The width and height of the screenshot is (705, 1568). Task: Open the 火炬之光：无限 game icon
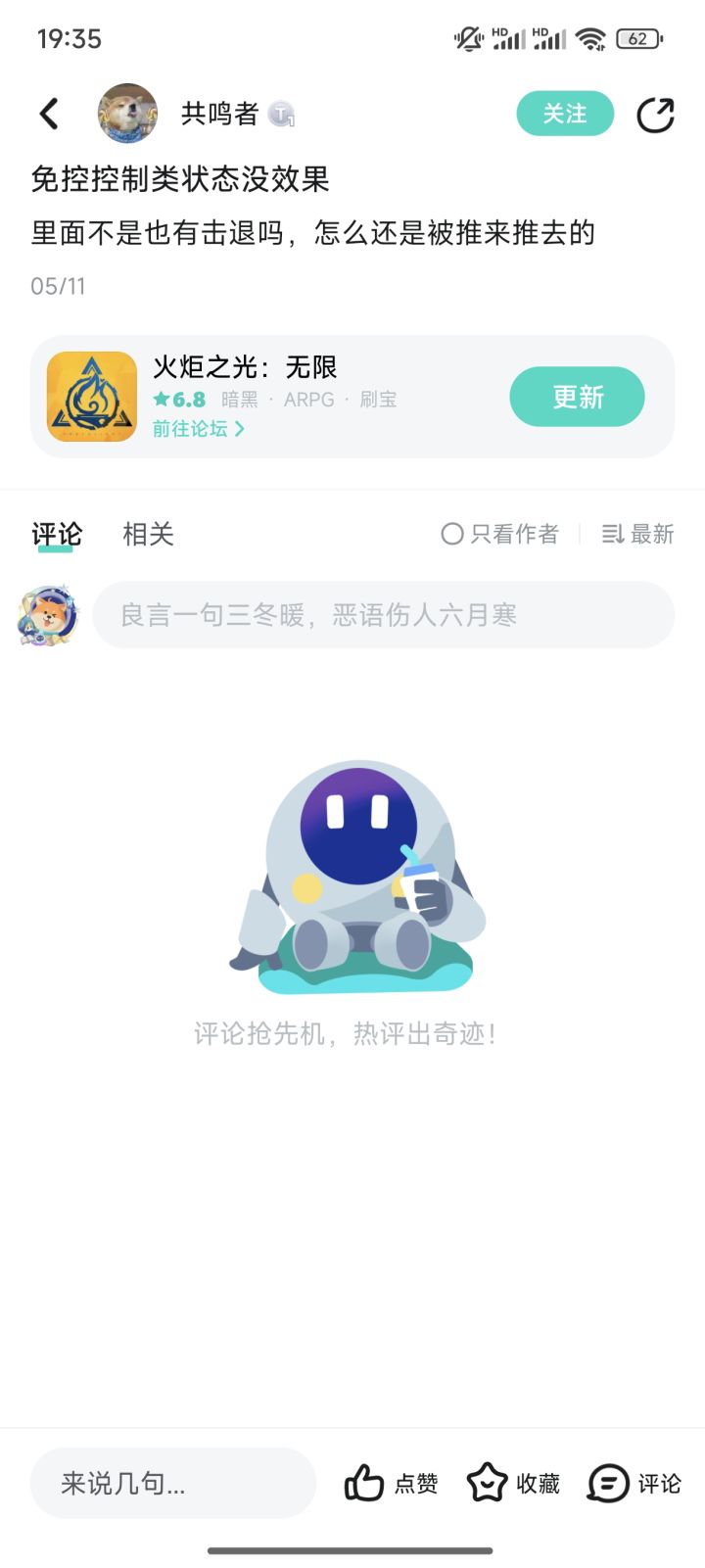(x=91, y=396)
